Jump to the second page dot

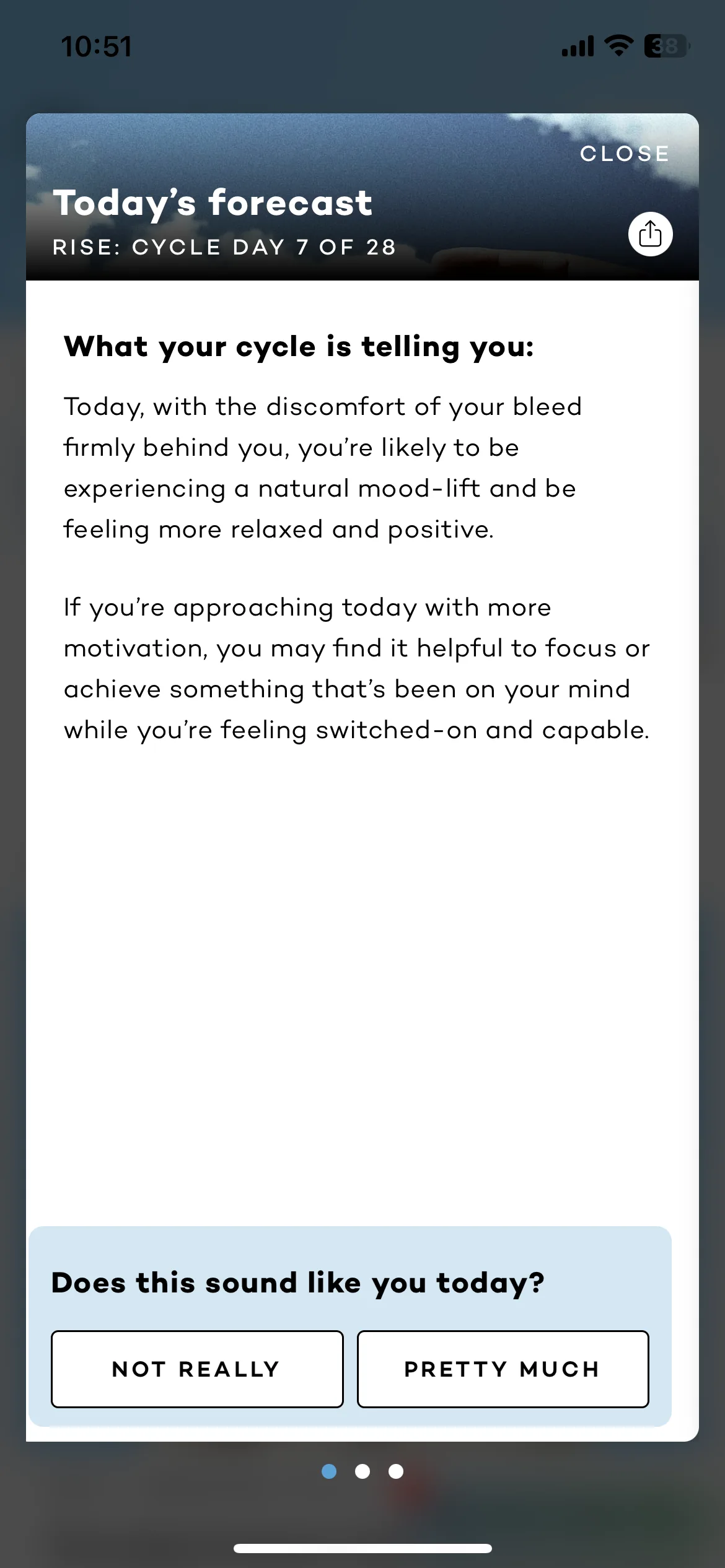pos(362,1471)
